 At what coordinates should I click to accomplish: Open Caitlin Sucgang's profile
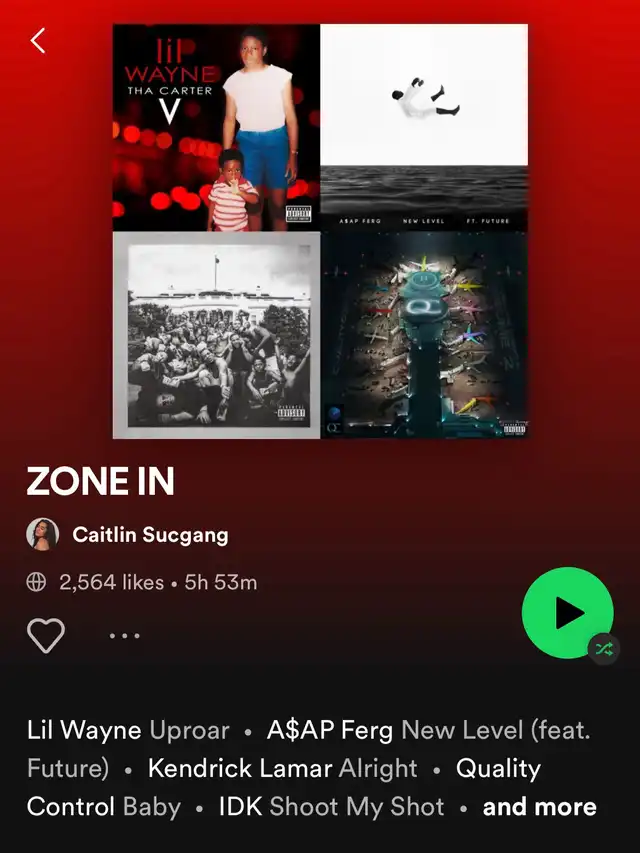pyautogui.click(x=149, y=534)
